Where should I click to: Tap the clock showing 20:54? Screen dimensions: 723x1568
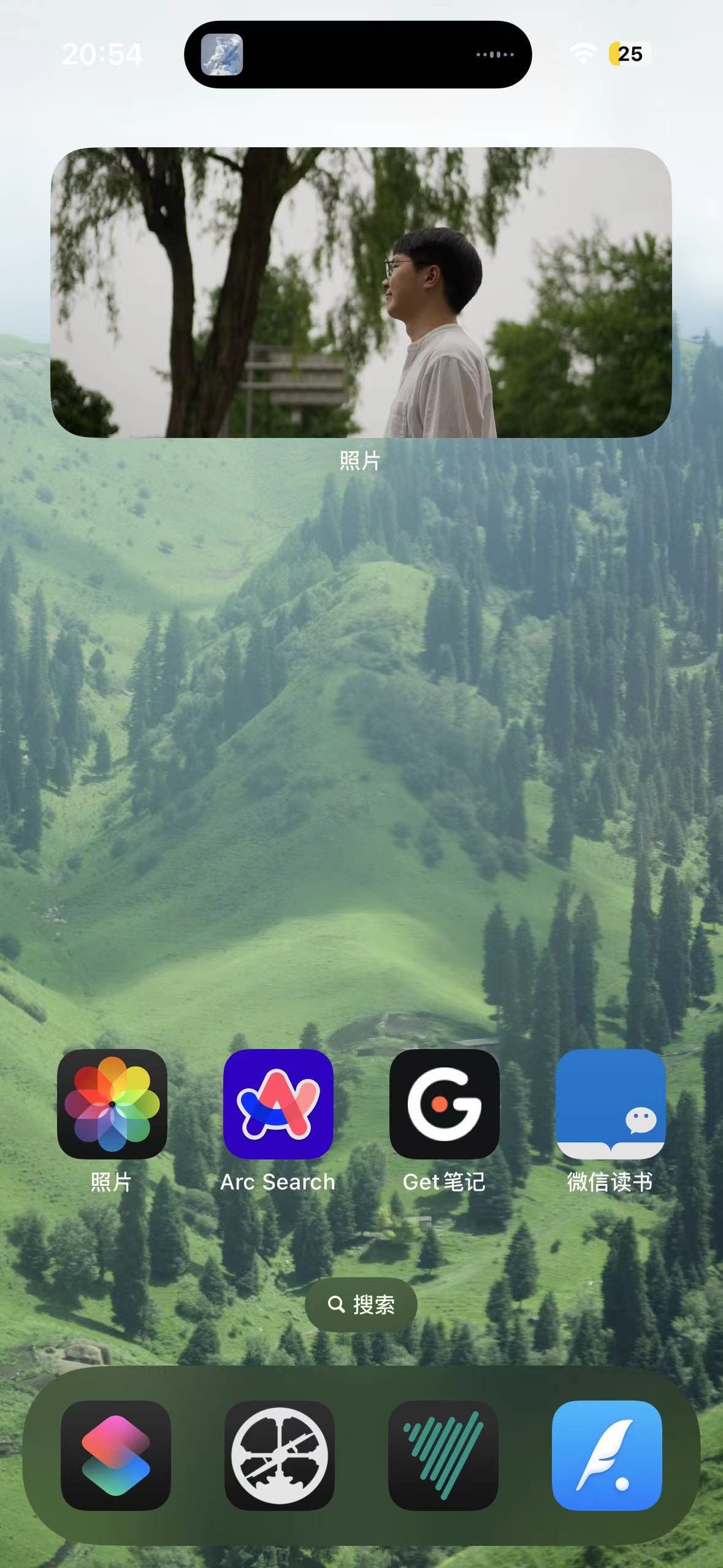pos(102,55)
